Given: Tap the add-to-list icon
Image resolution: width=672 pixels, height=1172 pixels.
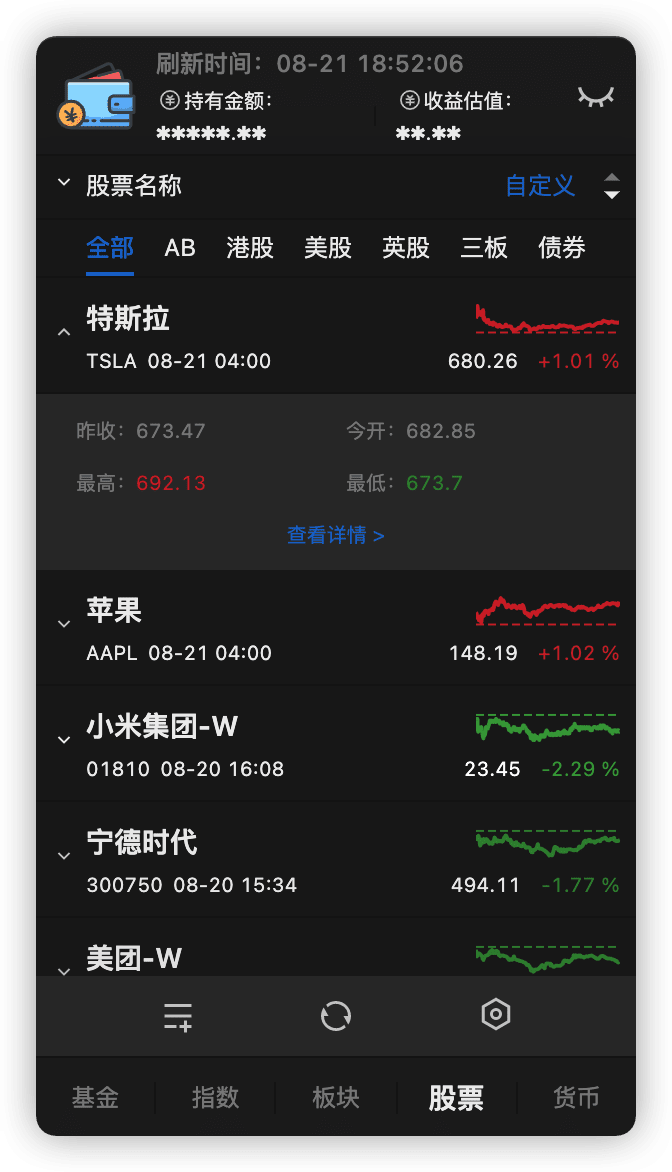Looking at the screenshot, I should pyautogui.click(x=178, y=1016).
